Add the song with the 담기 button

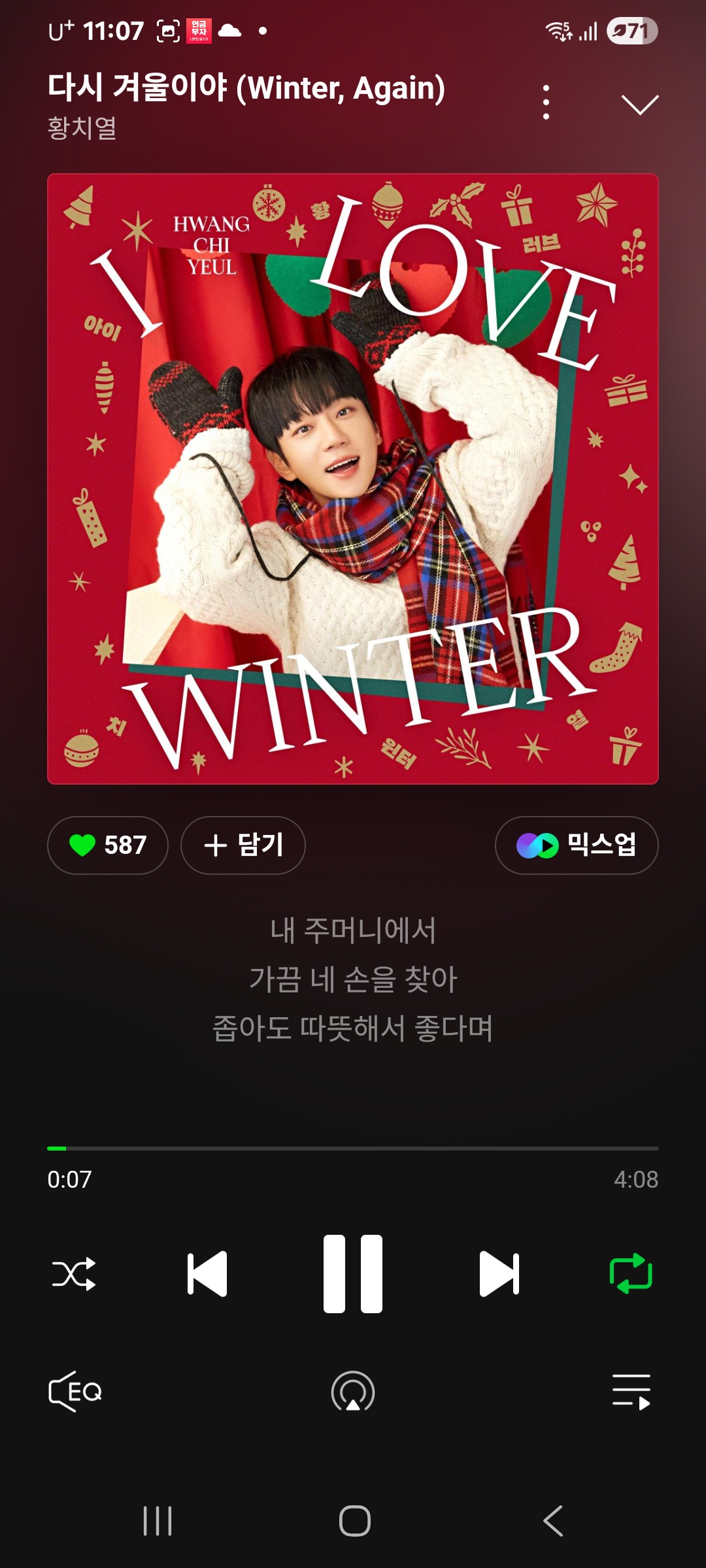(x=243, y=845)
